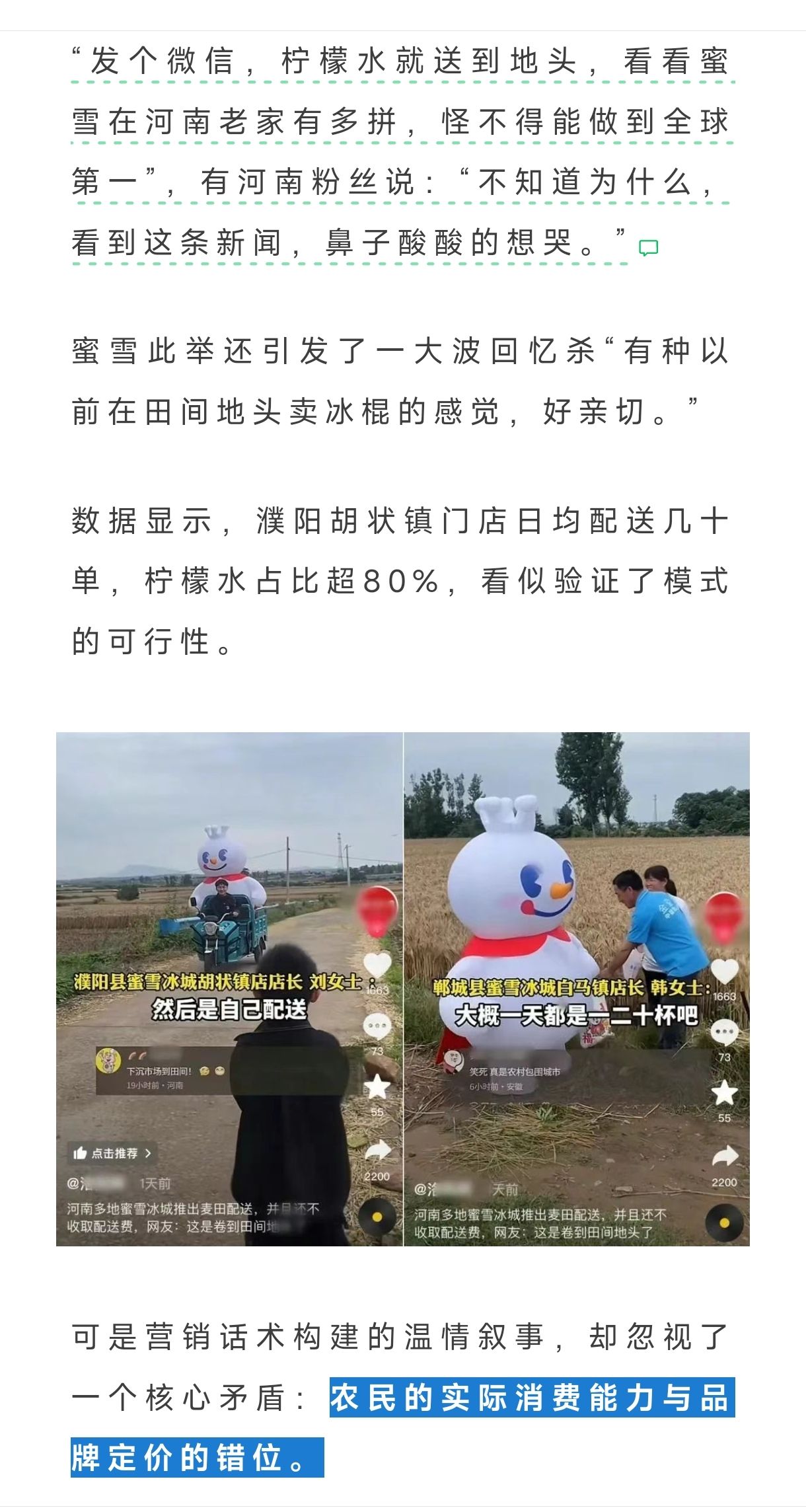Viewport: 806px width, 1512px height.
Task: Open the embedded Mixue delivery screenshots image
Action: pyautogui.click(x=403, y=989)
